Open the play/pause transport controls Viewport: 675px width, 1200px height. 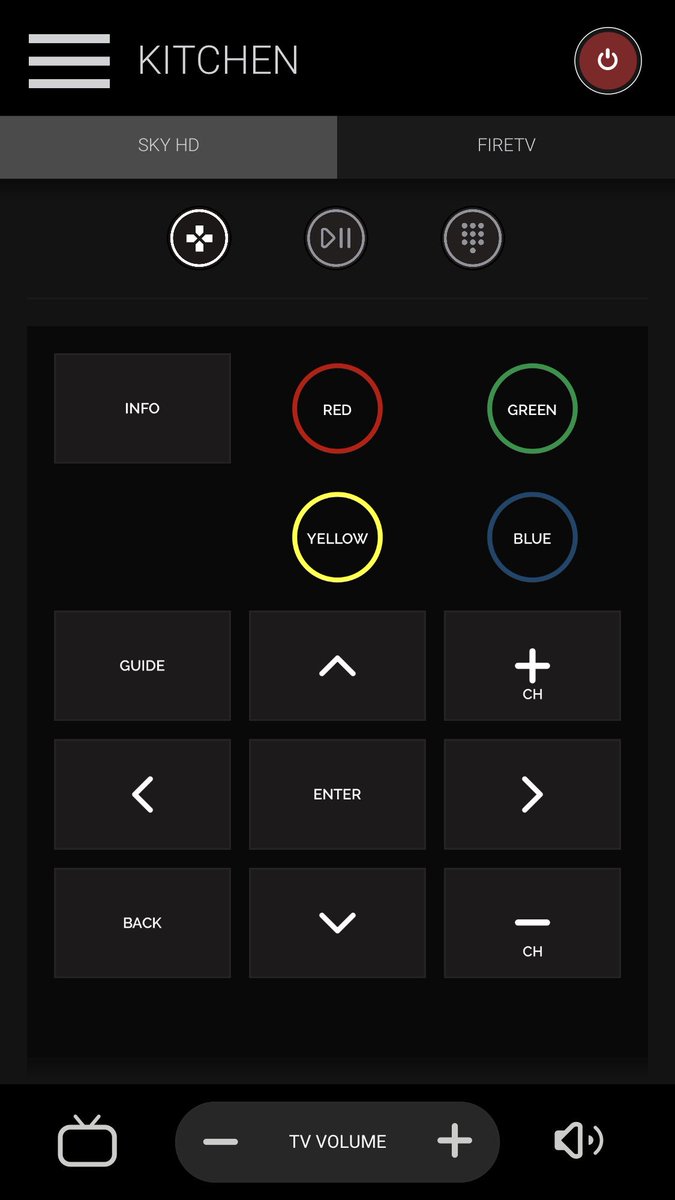click(x=336, y=238)
